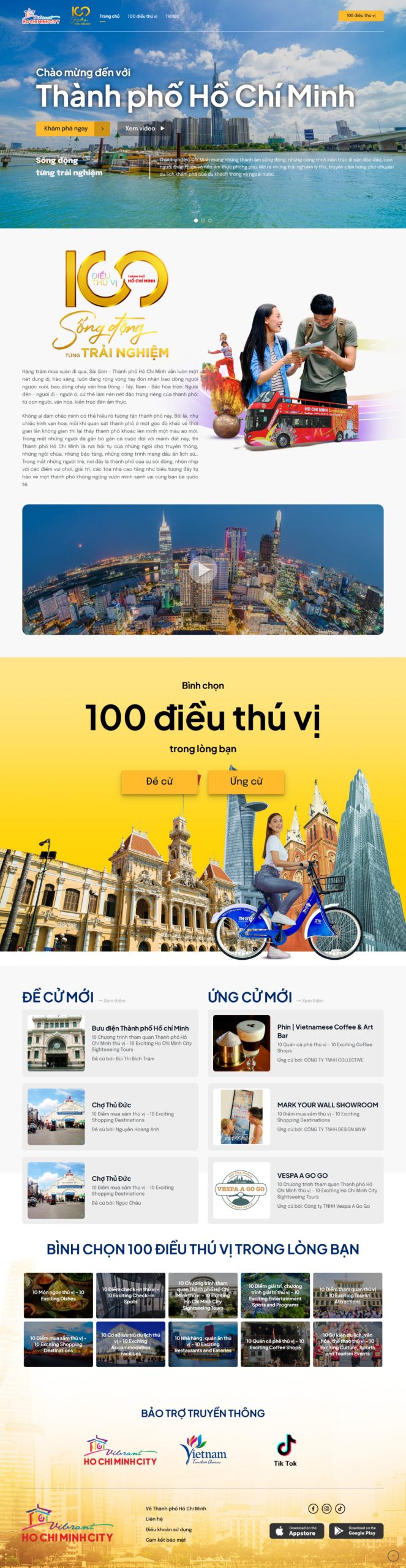Image resolution: width=406 pixels, height=1568 pixels.
Task: Play the city skyline video
Action: (203, 570)
